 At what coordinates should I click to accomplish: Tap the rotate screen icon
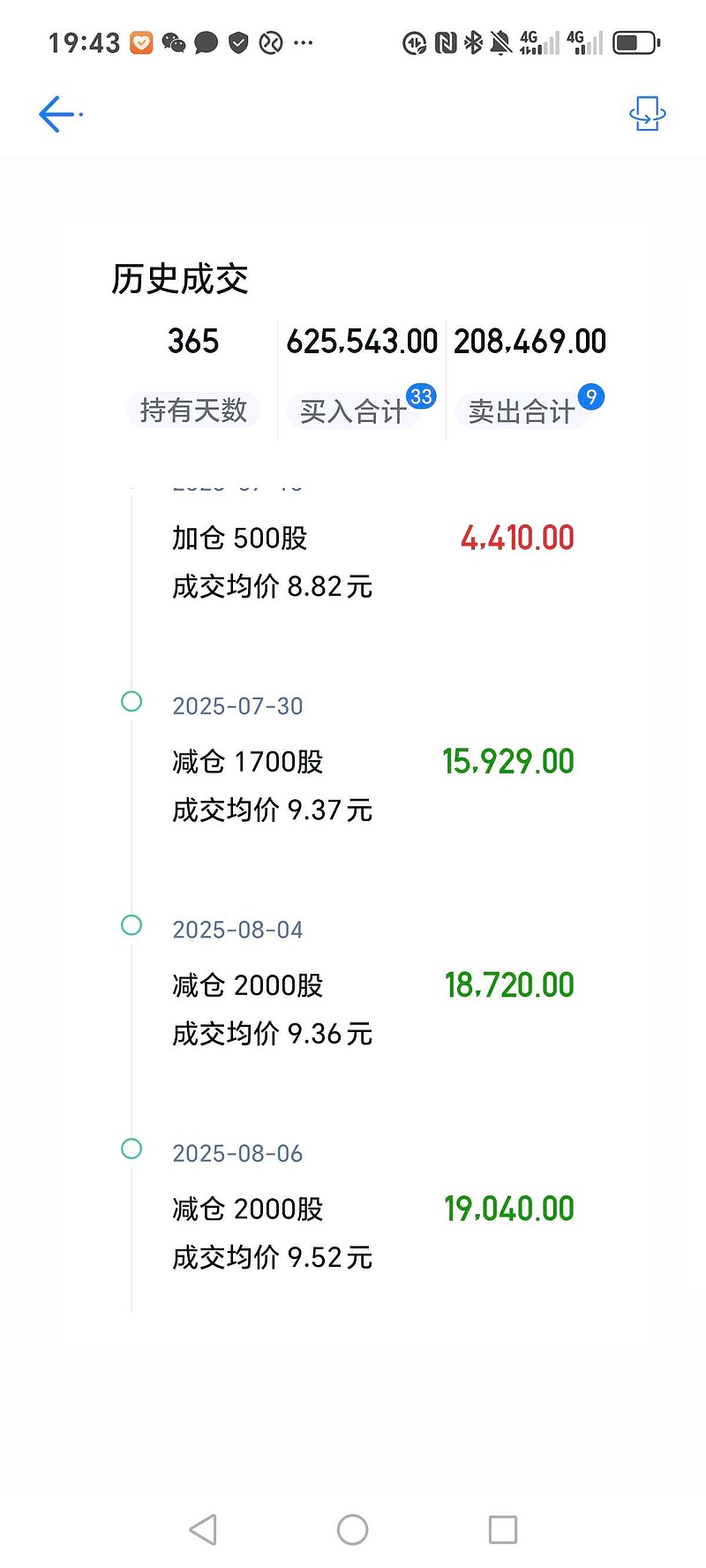pos(647,115)
